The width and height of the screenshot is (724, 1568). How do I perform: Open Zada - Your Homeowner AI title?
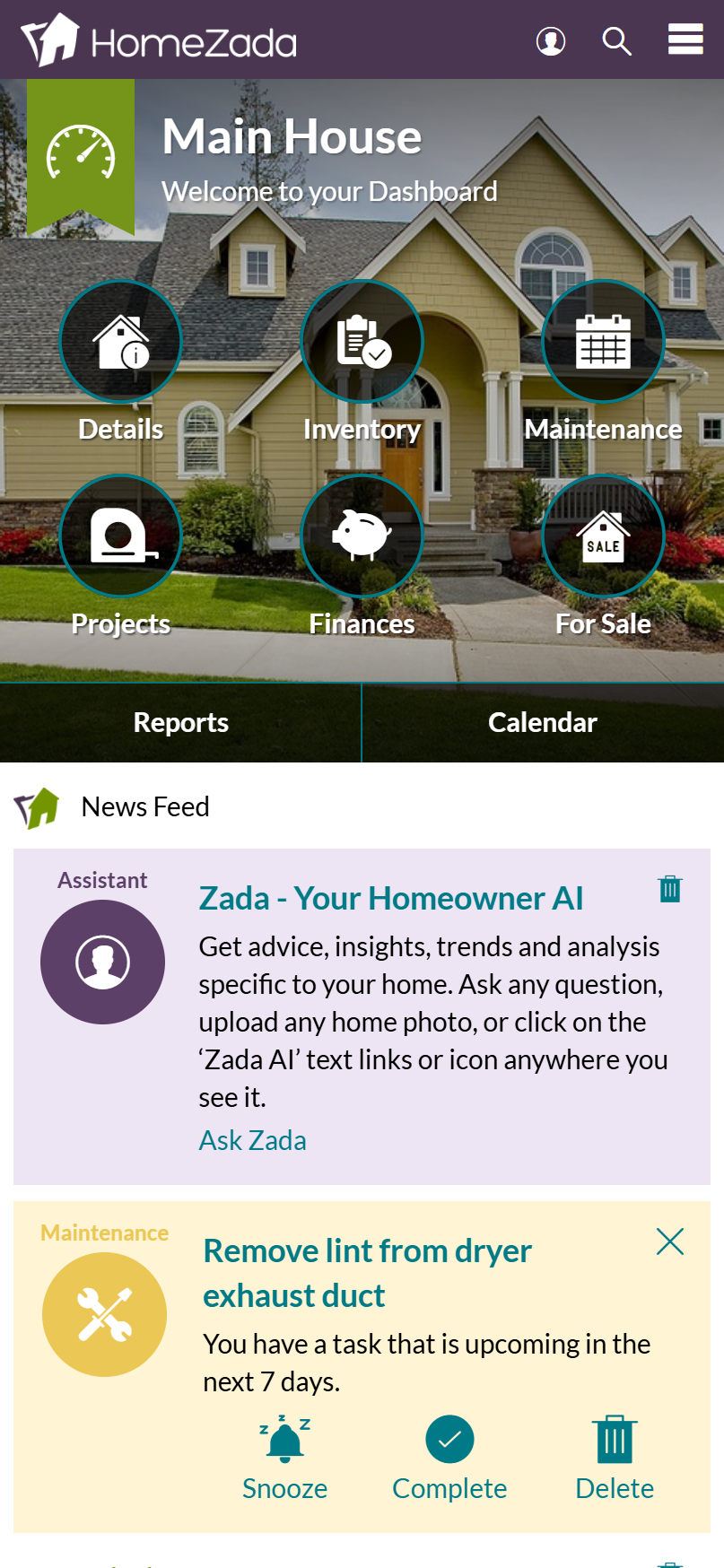pyautogui.click(x=391, y=898)
